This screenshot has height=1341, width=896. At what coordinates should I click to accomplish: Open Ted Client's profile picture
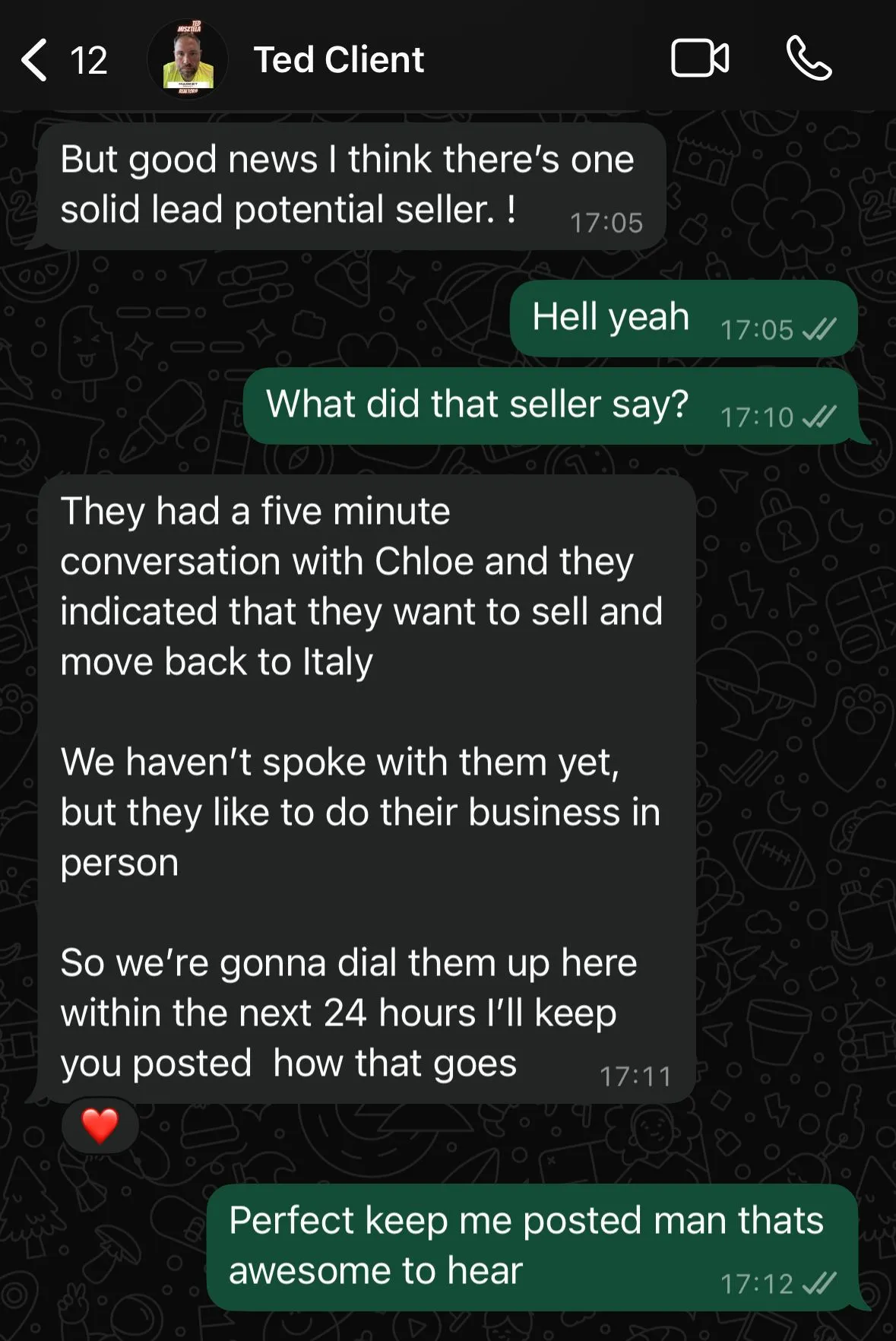coord(187,60)
